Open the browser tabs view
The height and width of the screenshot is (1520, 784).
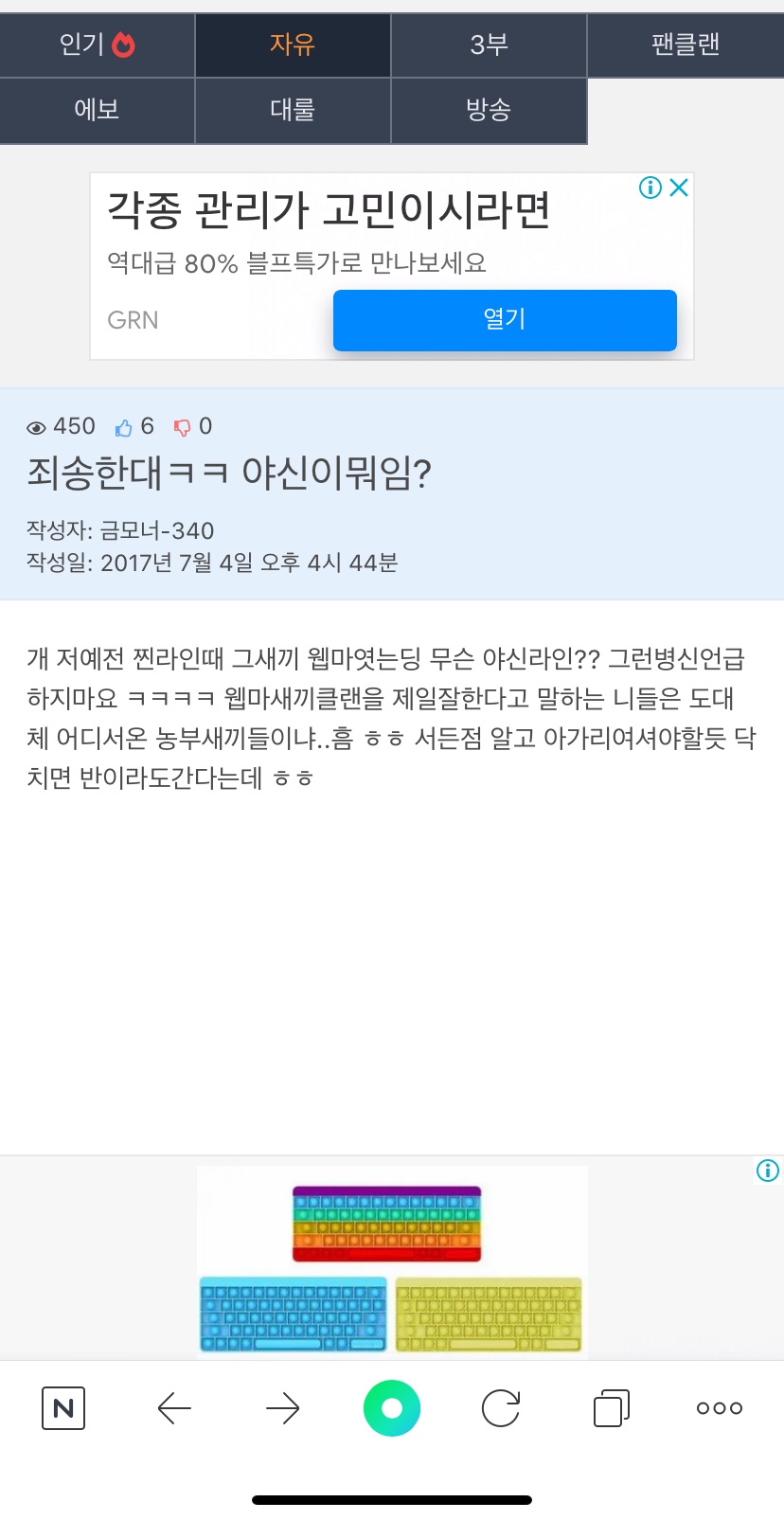pyautogui.click(x=611, y=1408)
